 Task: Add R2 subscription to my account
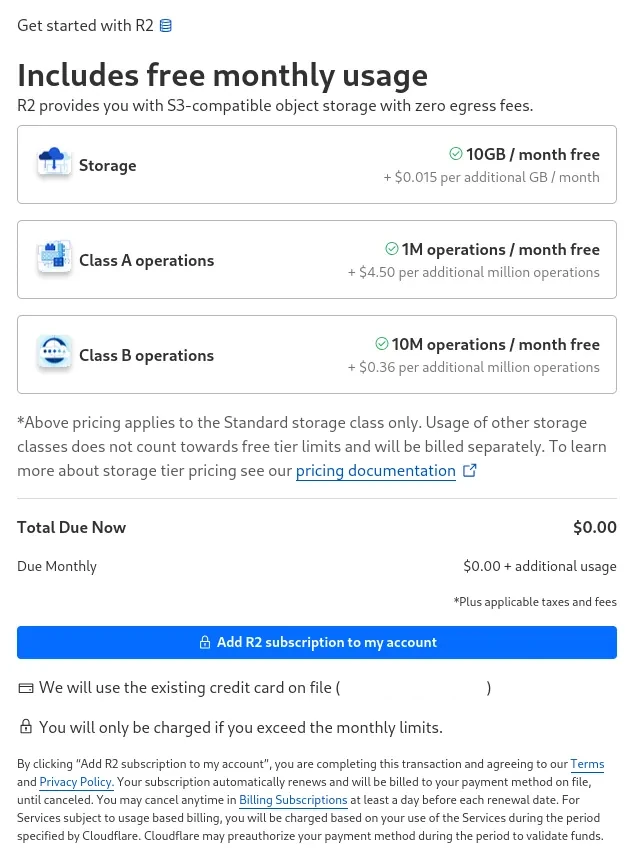pyautogui.click(x=317, y=642)
